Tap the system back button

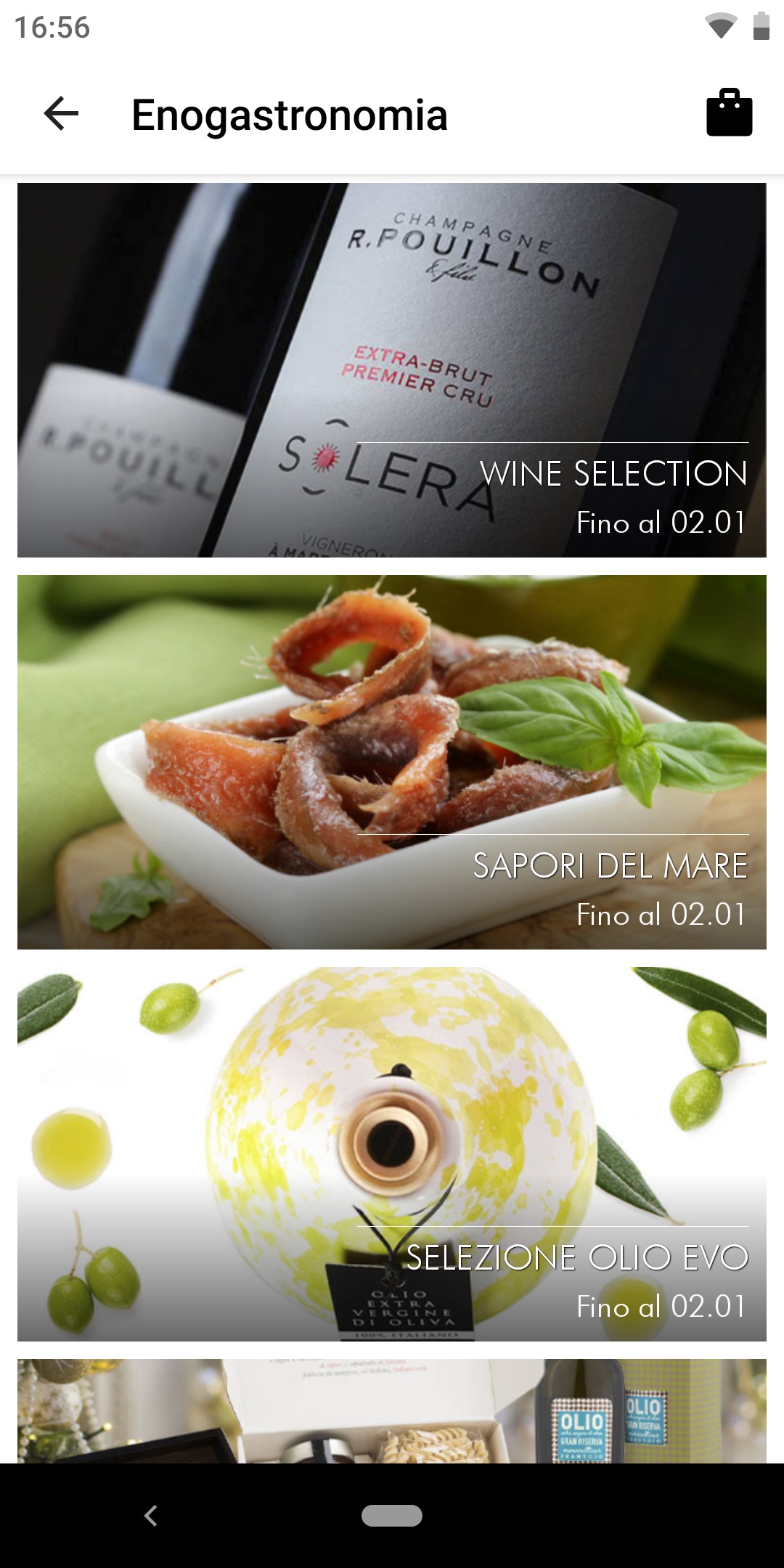point(151,1516)
